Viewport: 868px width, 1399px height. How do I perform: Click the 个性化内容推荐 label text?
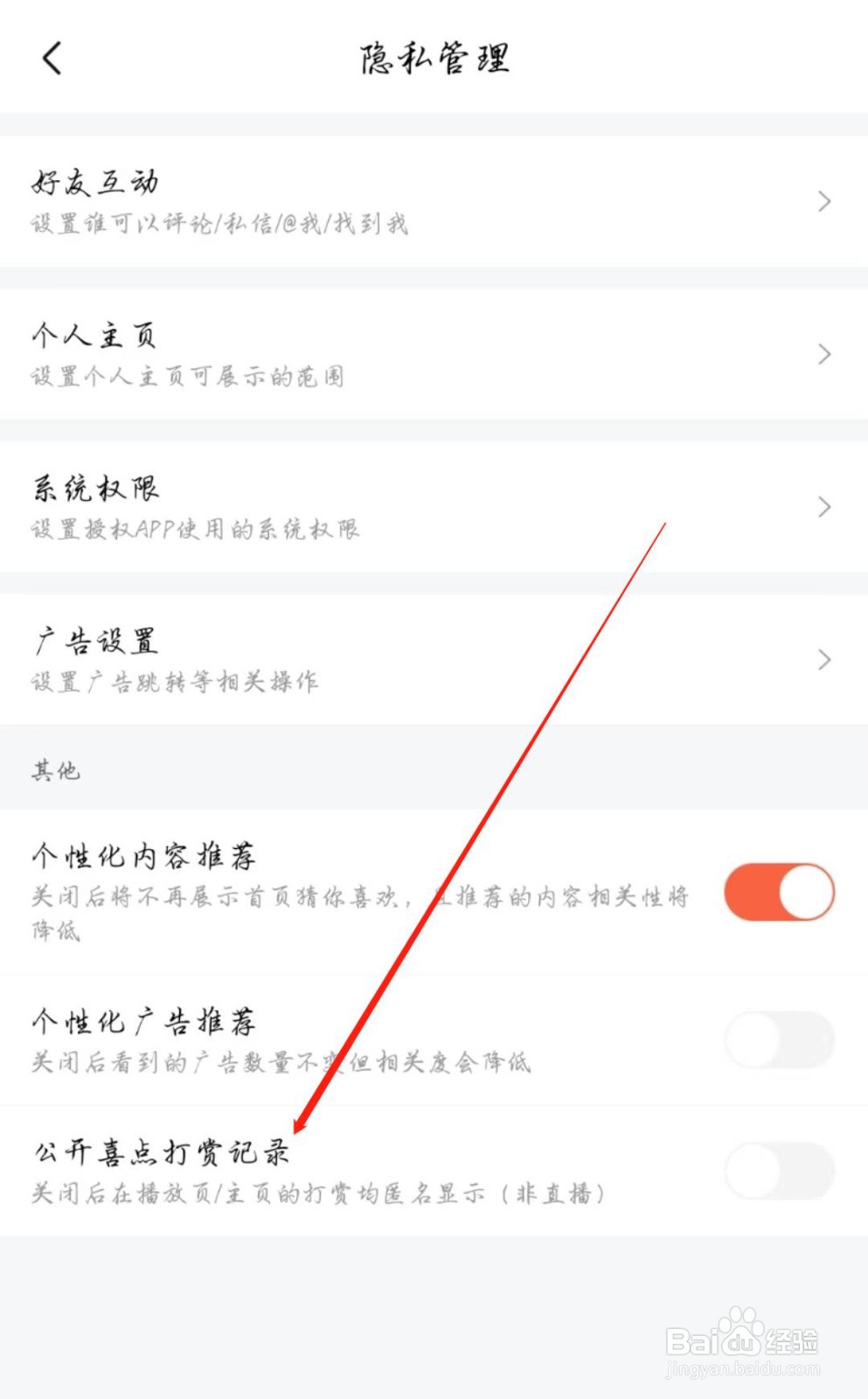point(144,857)
